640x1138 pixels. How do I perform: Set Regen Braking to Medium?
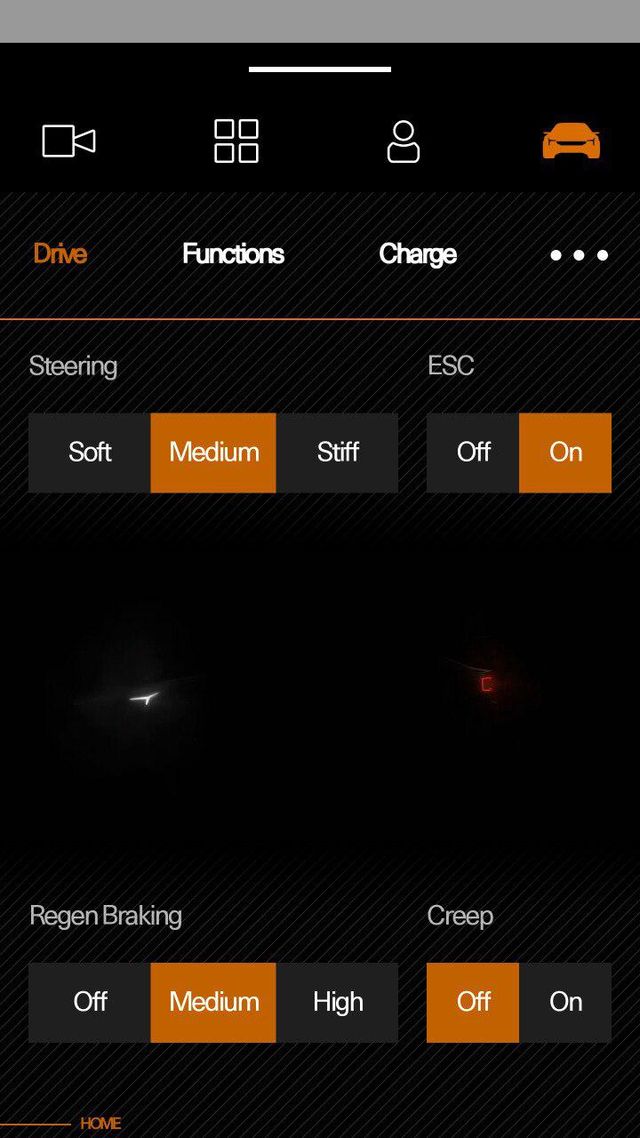[x=213, y=1002]
